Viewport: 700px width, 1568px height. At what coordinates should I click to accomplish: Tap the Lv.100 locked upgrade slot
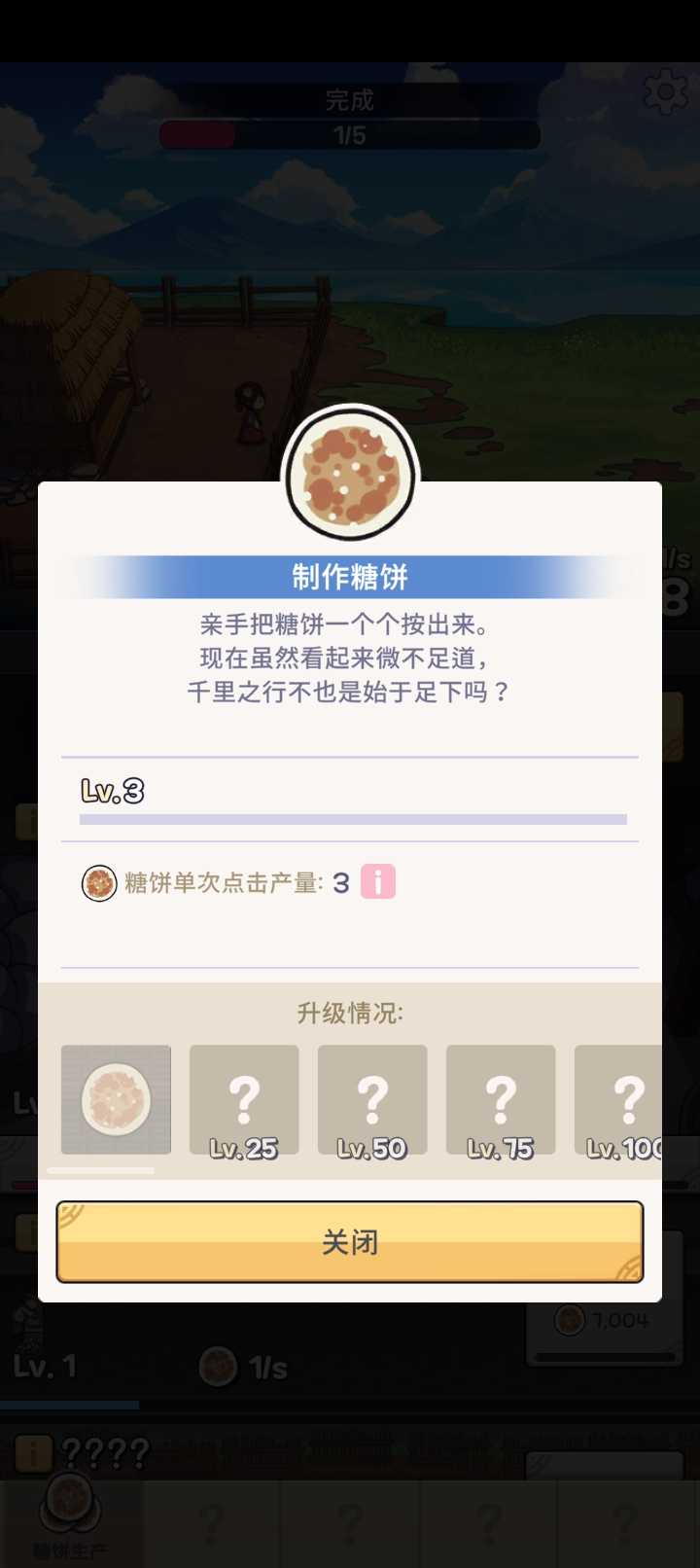(625, 1099)
